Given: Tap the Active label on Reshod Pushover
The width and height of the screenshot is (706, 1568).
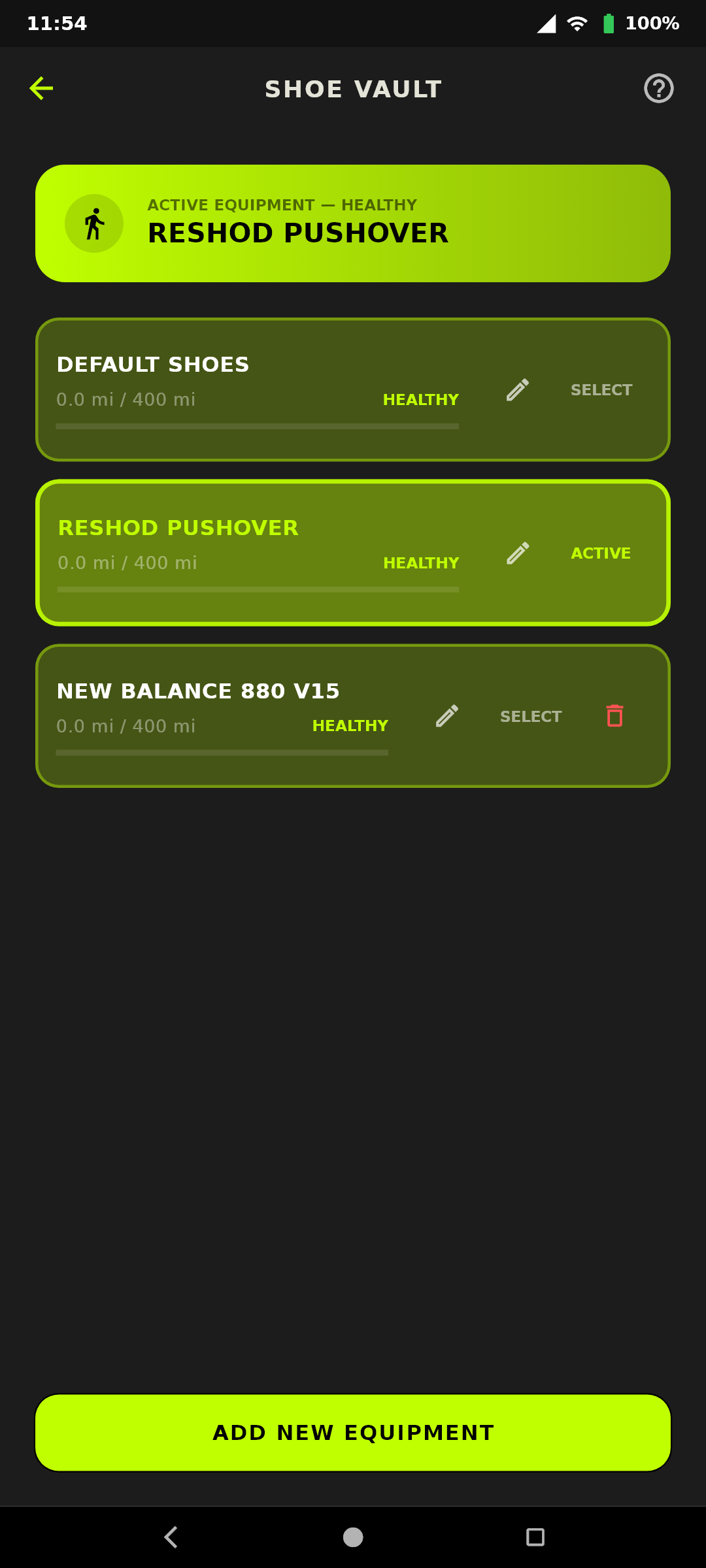Looking at the screenshot, I should coord(601,553).
